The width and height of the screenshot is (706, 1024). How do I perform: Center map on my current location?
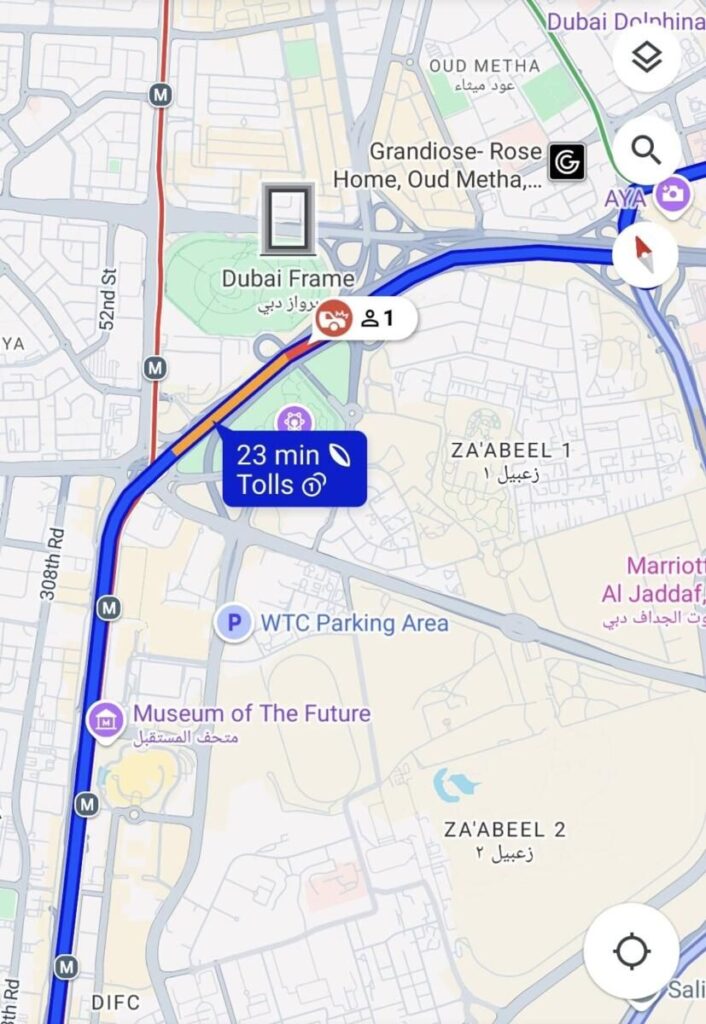pos(632,951)
